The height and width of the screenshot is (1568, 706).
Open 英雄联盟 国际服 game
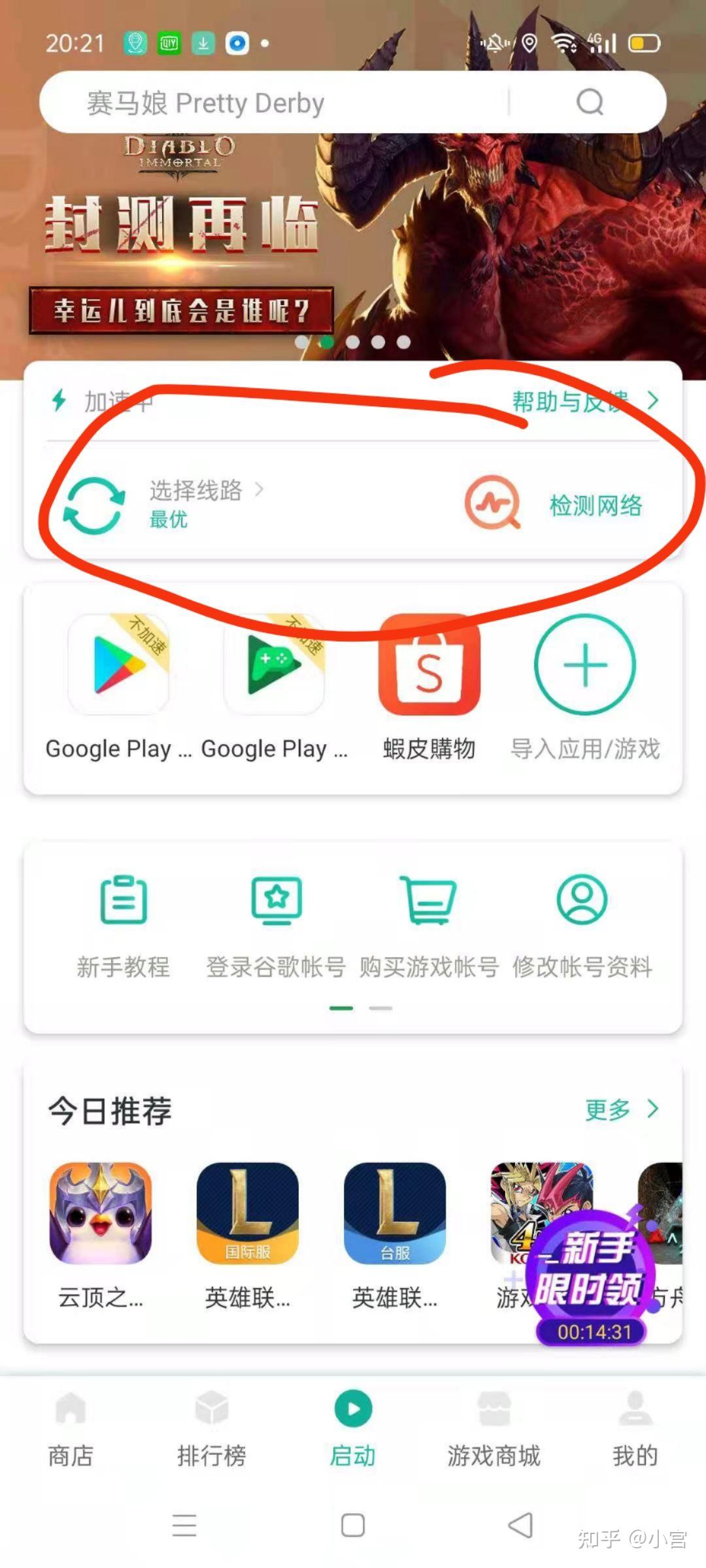click(x=248, y=1213)
